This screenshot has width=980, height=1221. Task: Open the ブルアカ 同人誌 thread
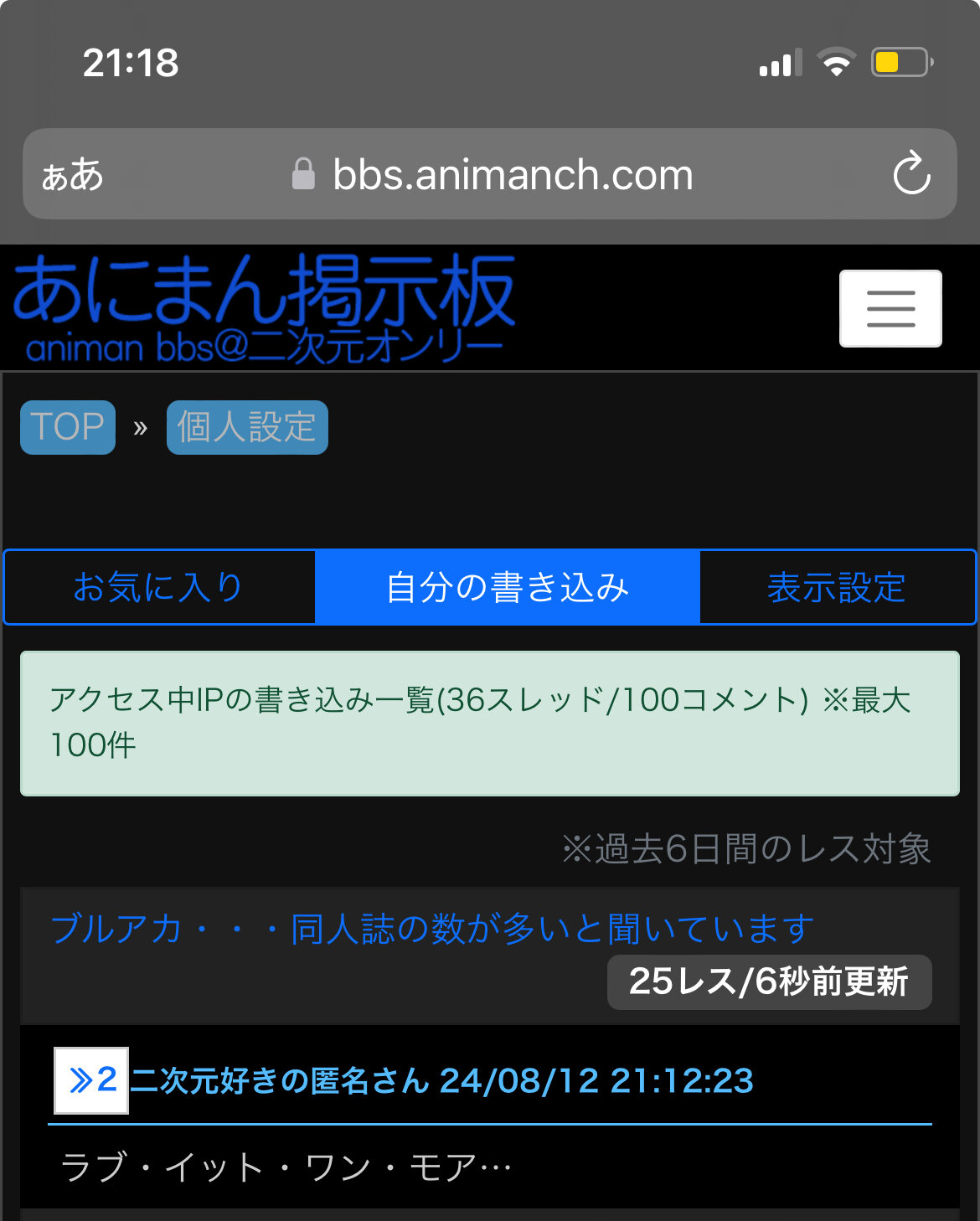click(432, 929)
